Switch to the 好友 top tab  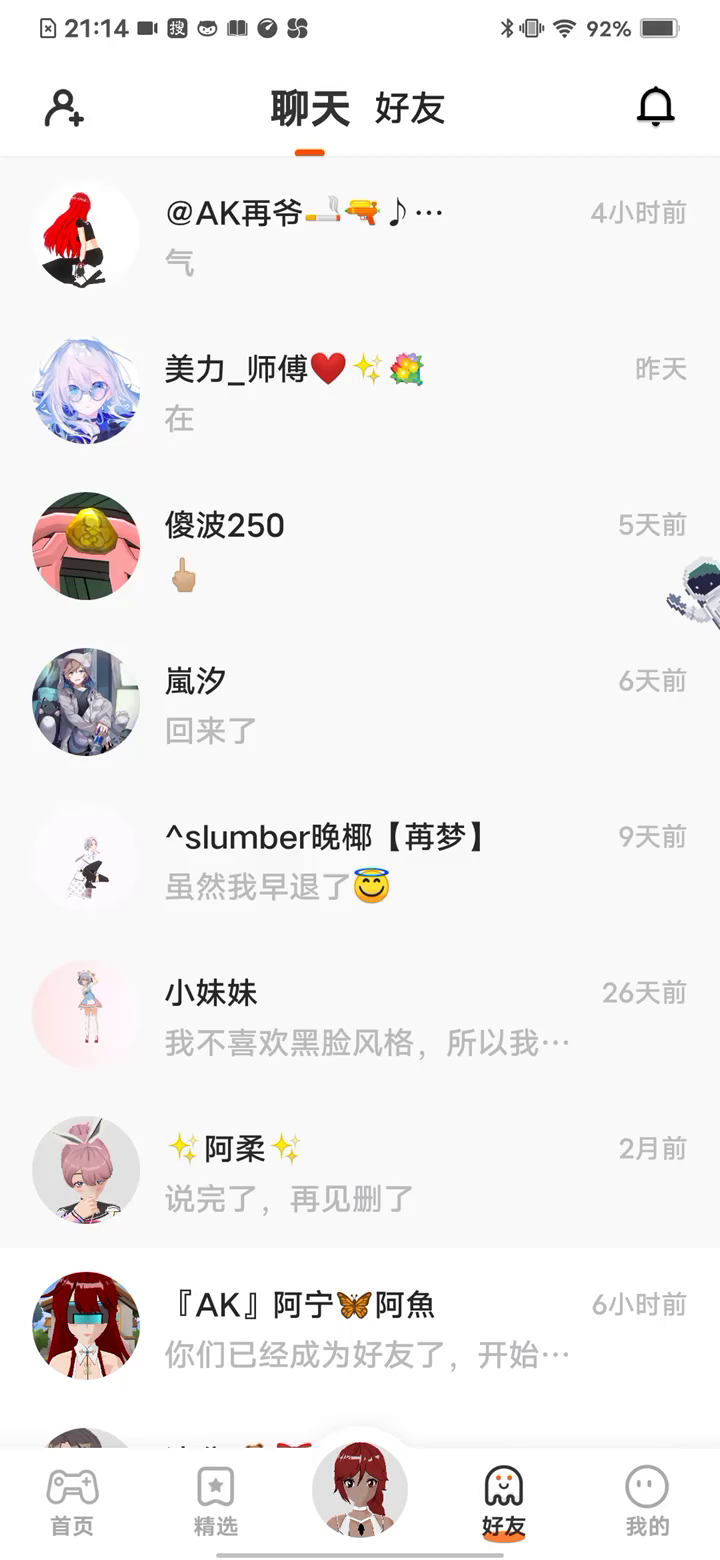point(409,108)
